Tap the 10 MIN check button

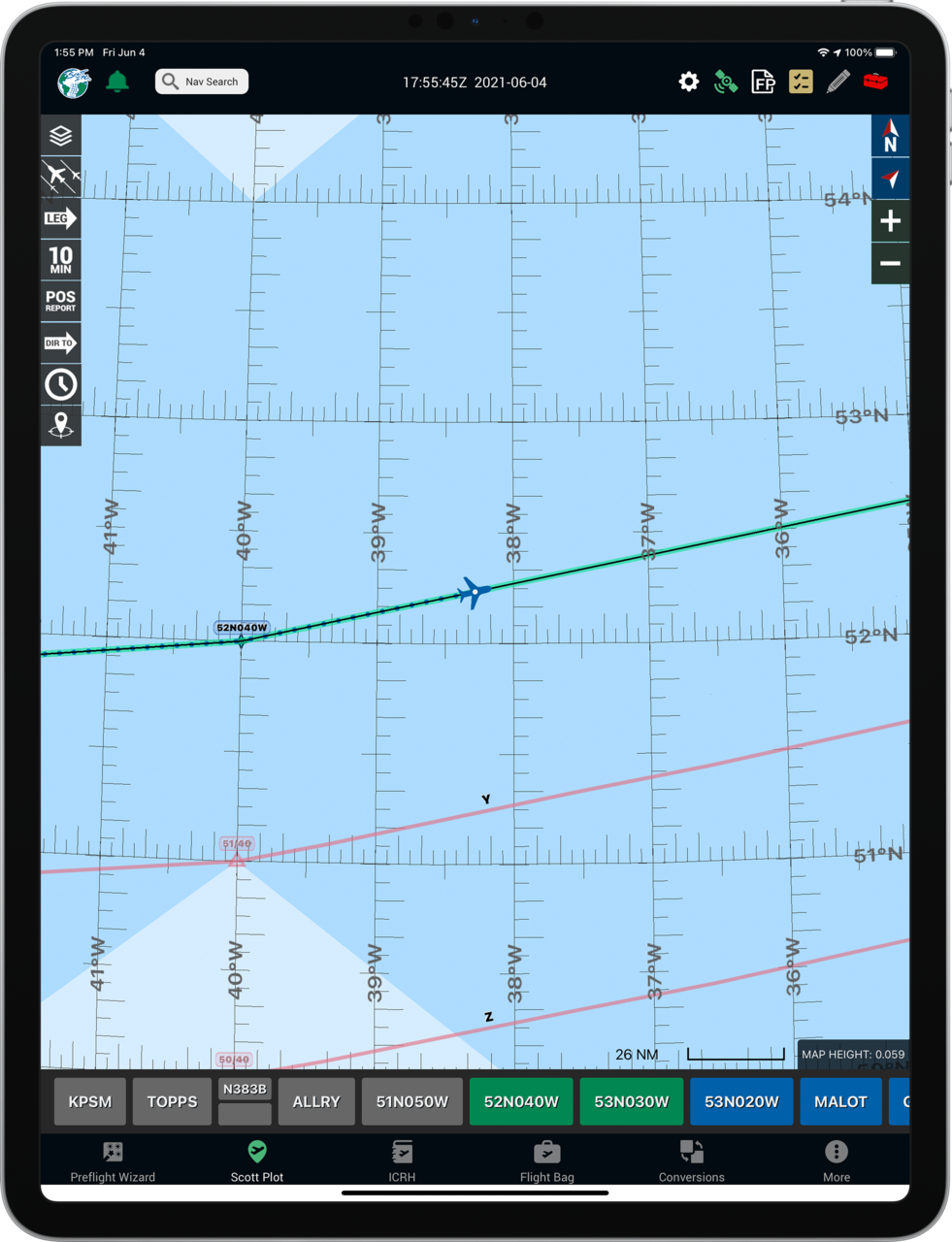pos(60,260)
